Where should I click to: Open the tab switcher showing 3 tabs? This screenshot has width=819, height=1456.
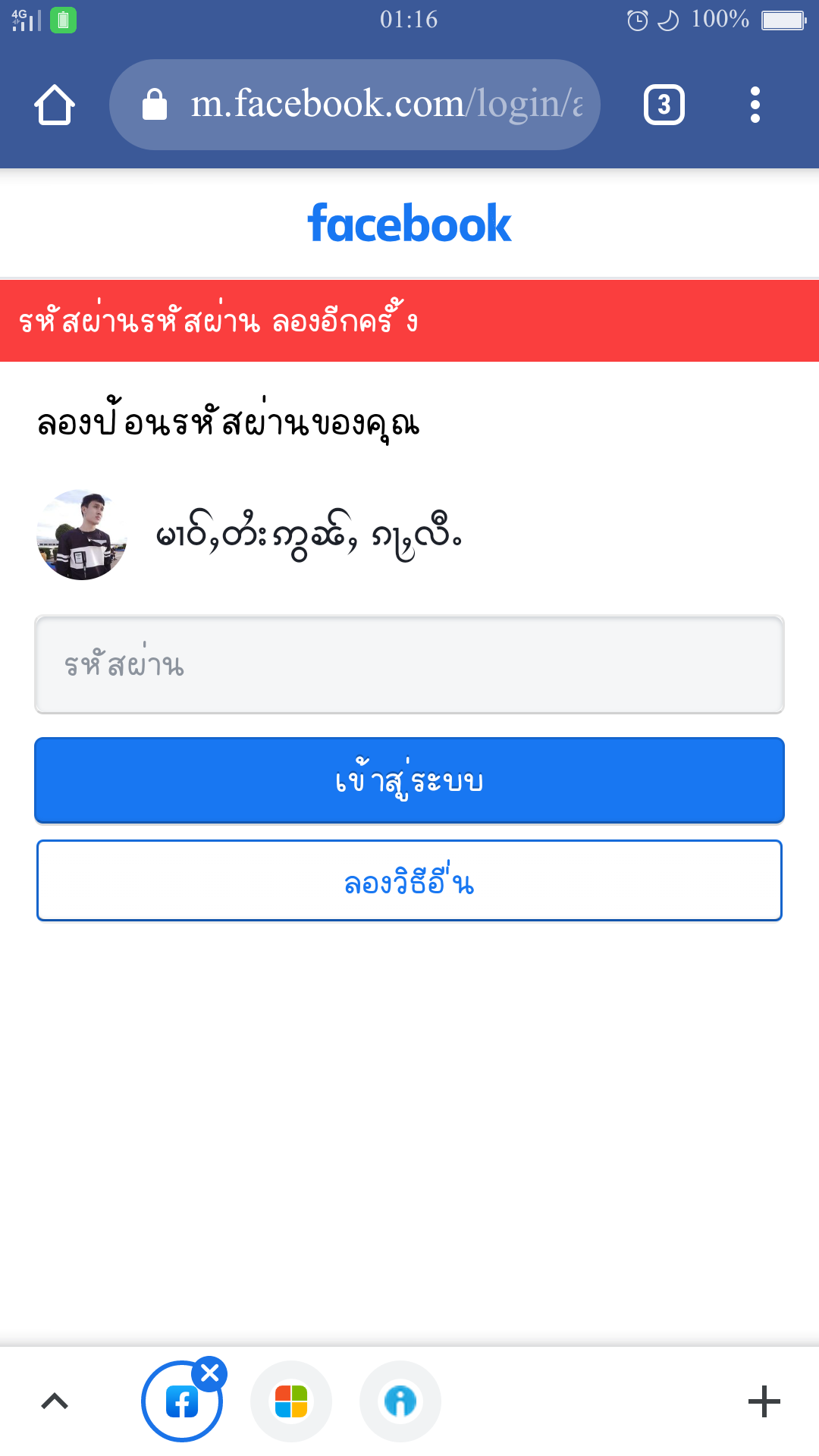[664, 105]
